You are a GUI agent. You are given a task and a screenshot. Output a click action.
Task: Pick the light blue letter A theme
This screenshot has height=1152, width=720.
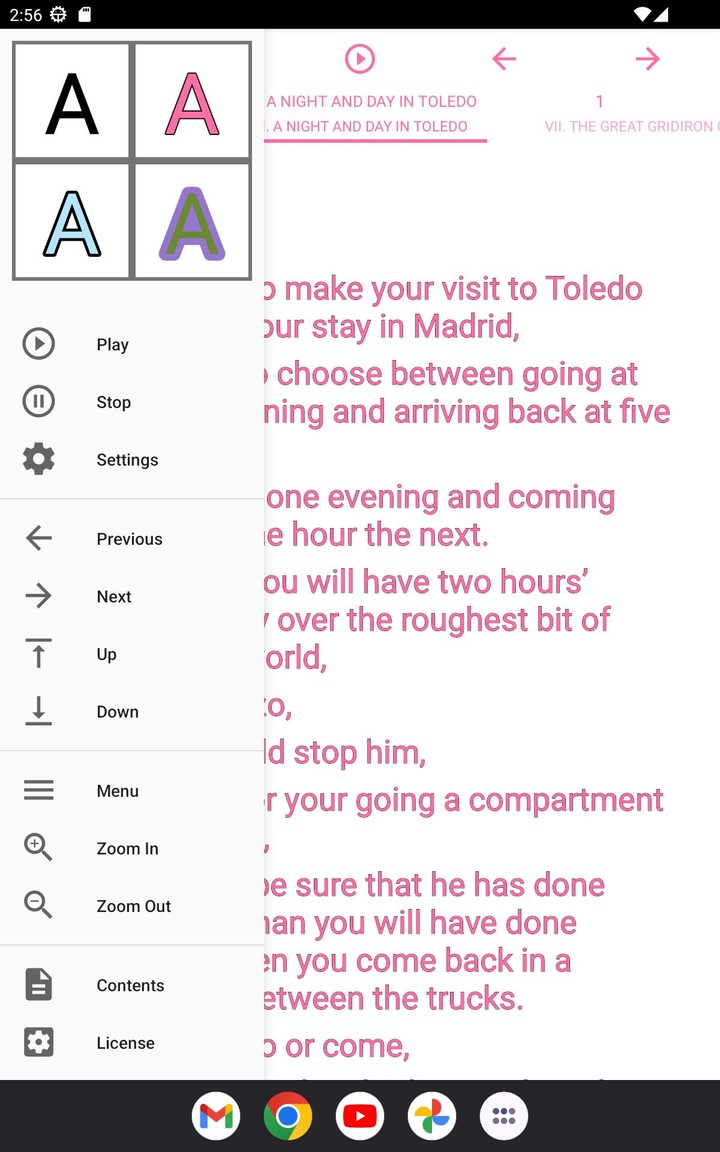(72, 221)
